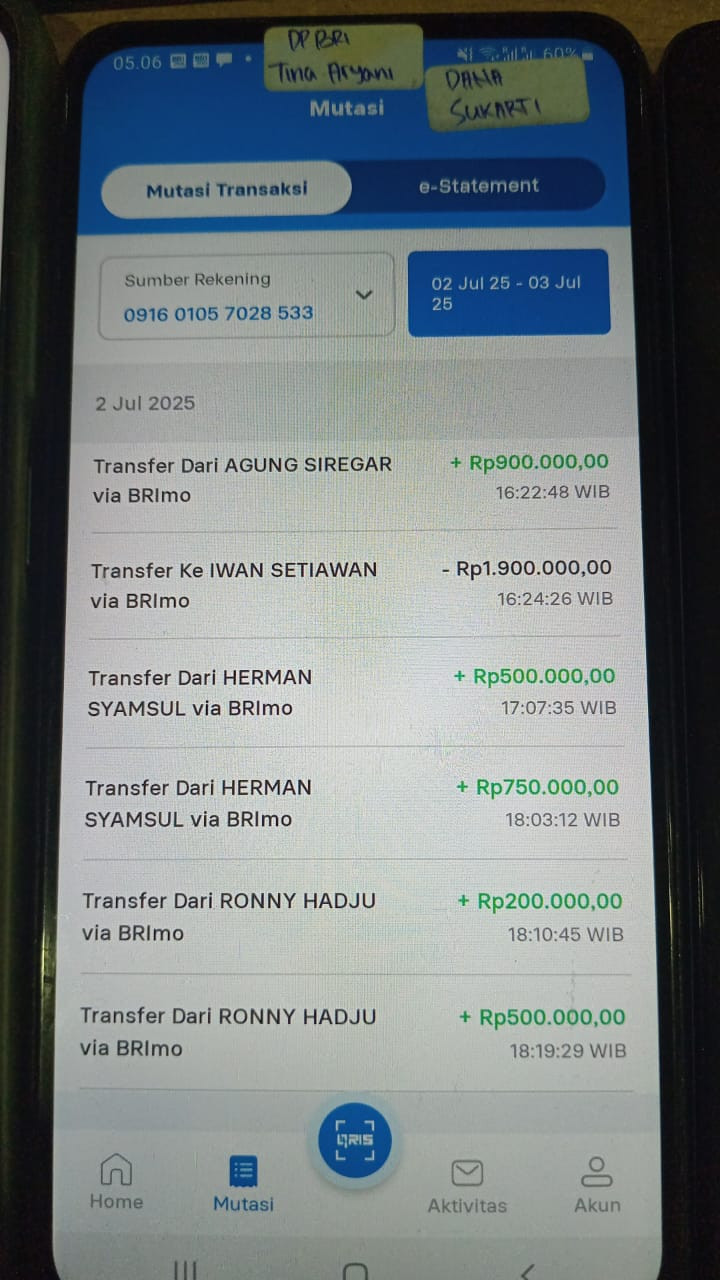Go to the Home tab
This screenshot has height=1280, width=720.
click(116, 1182)
